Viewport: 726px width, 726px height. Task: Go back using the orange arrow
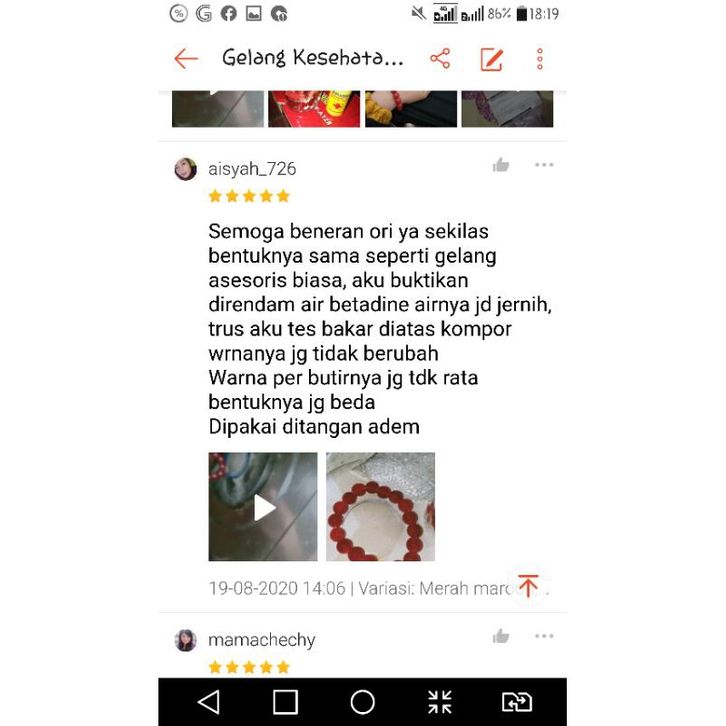tap(186, 59)
